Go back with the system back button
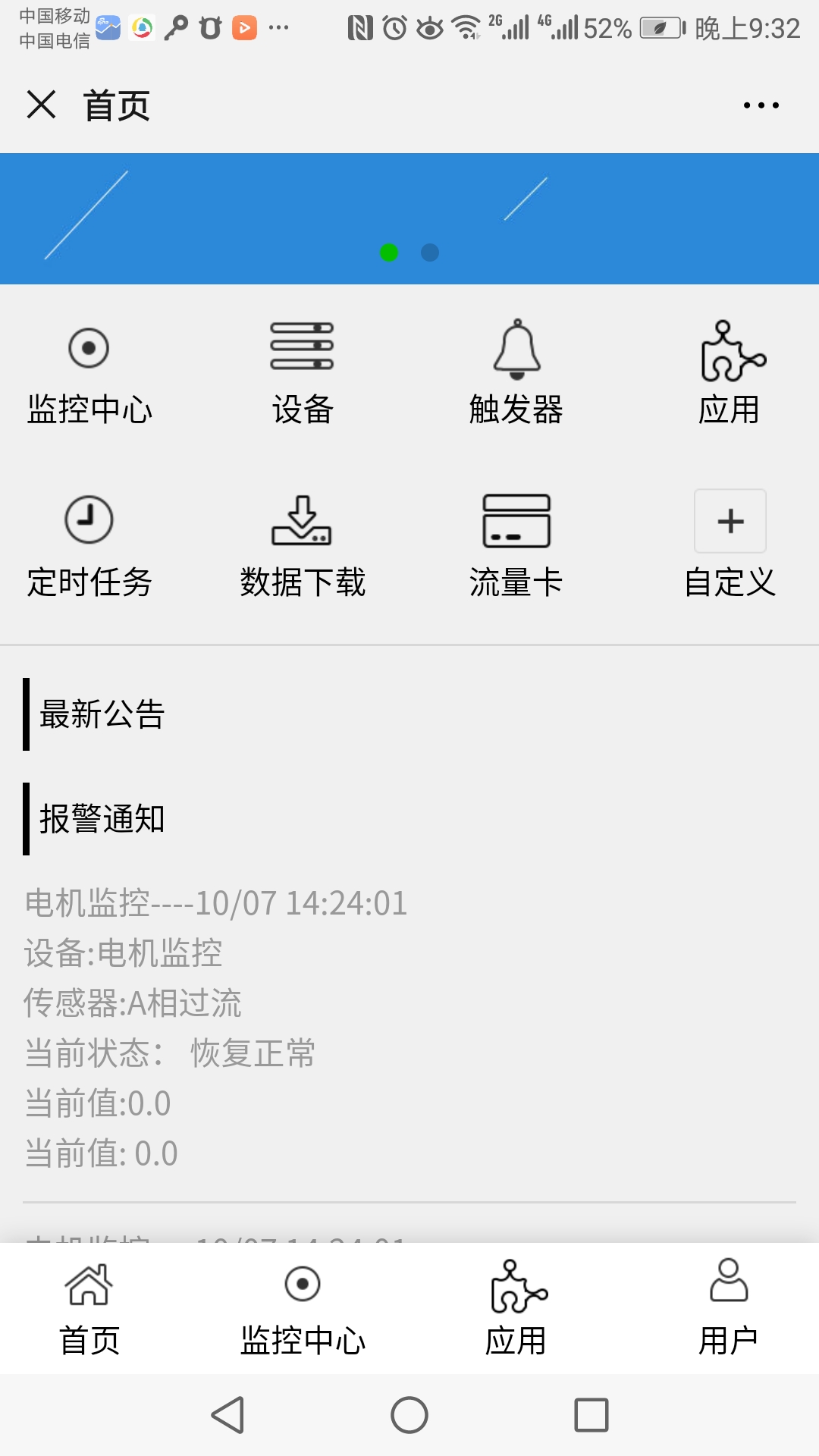Viewport: 819px width, 1456px height. coord(227,1415)
